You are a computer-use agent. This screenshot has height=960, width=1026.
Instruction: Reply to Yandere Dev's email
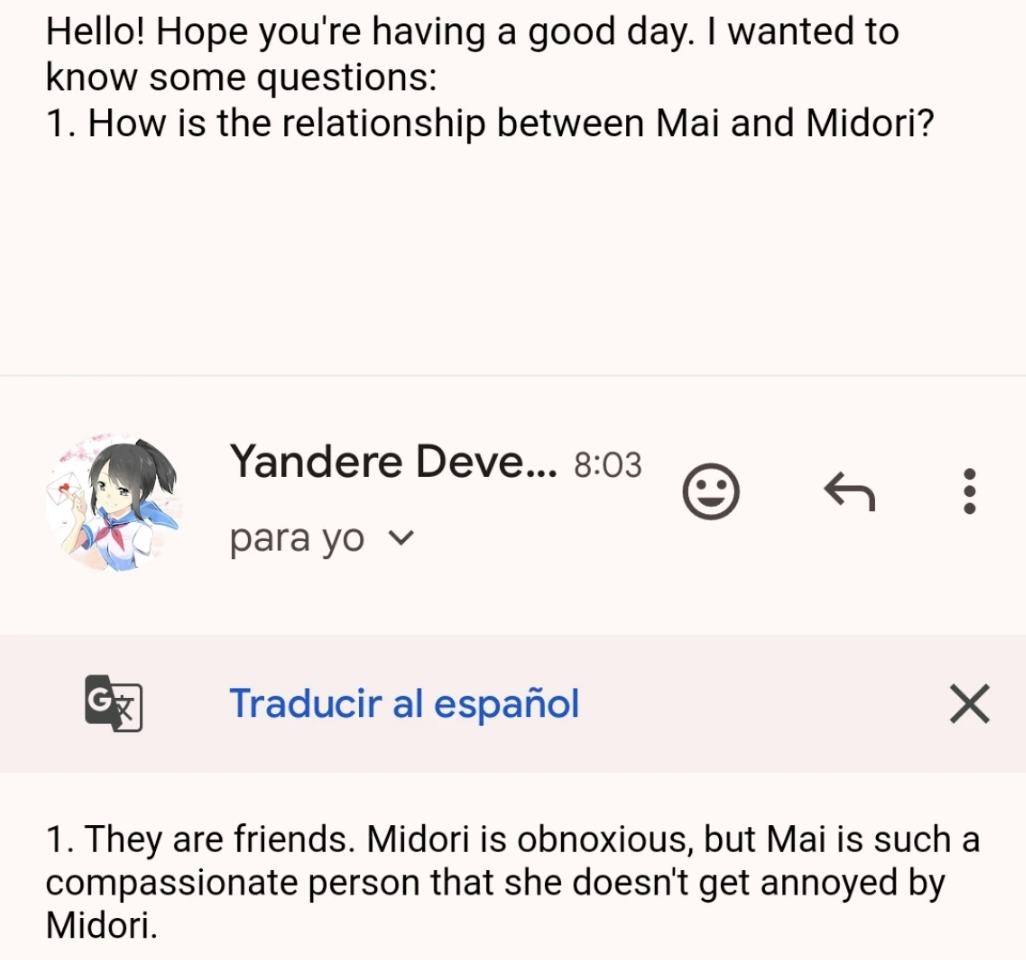[849, 491]
